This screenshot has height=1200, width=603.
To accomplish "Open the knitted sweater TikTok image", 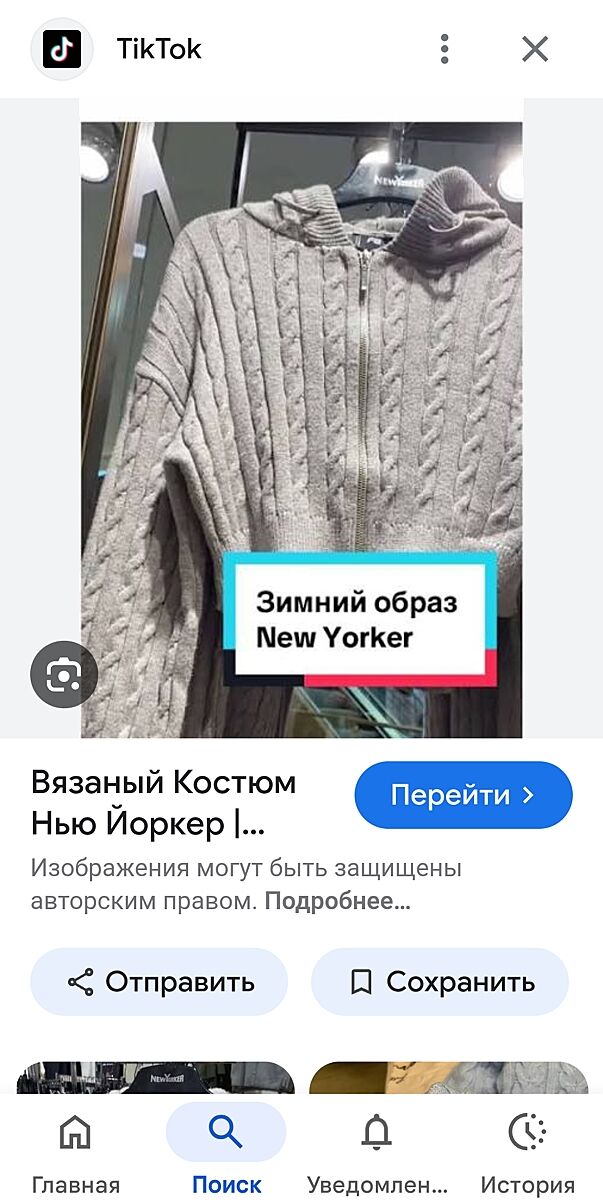I will [x=301, y=420].
